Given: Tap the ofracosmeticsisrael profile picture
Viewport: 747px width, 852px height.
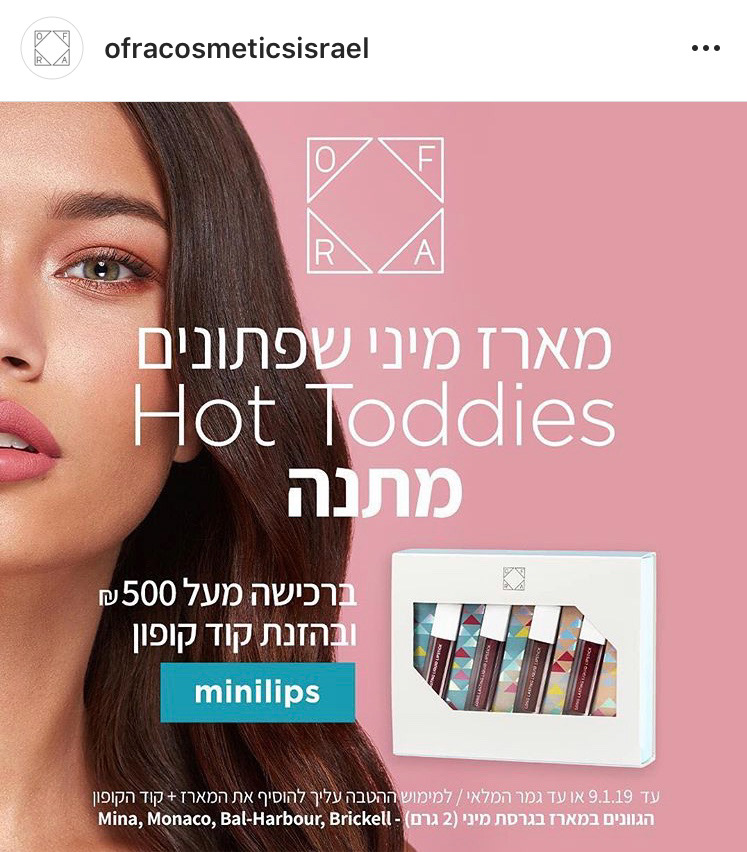Looking at the screenshot, I should [52, 48].
